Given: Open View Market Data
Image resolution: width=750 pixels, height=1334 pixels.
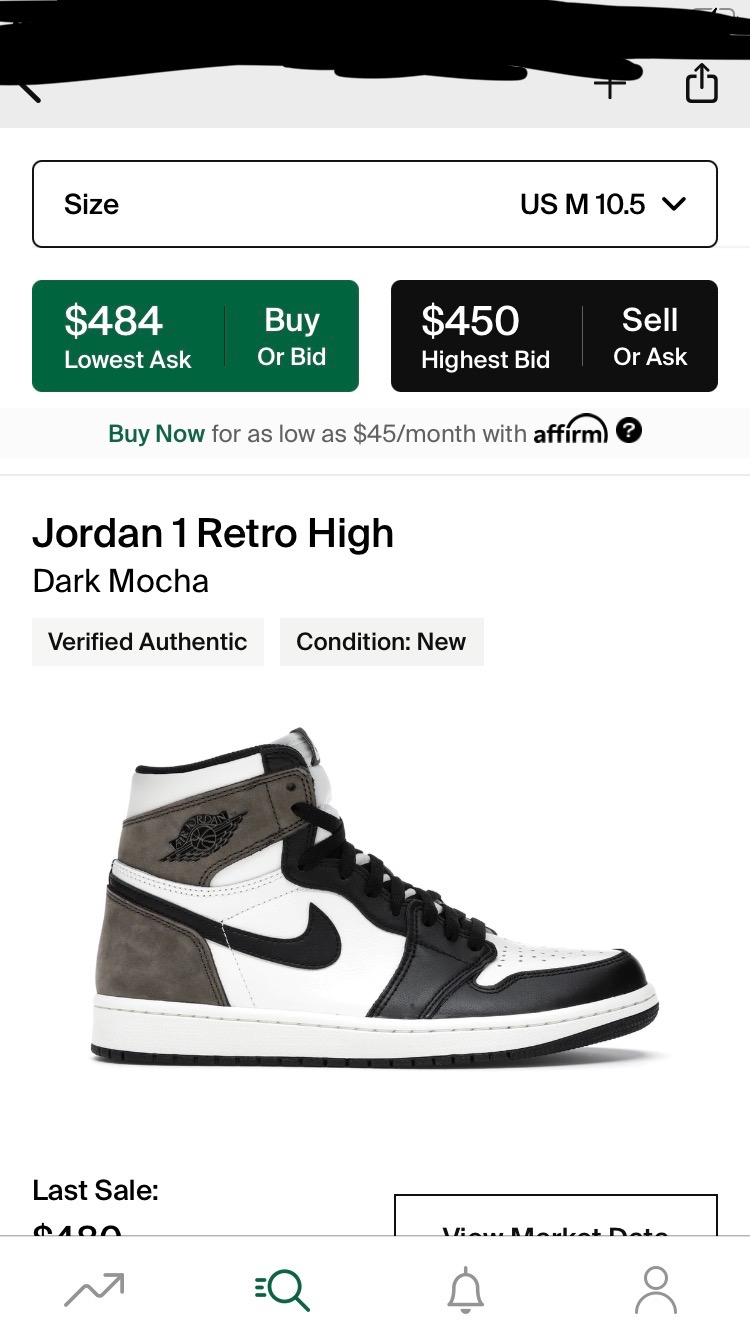Looking at the screenshot, I should [556, 1218].
